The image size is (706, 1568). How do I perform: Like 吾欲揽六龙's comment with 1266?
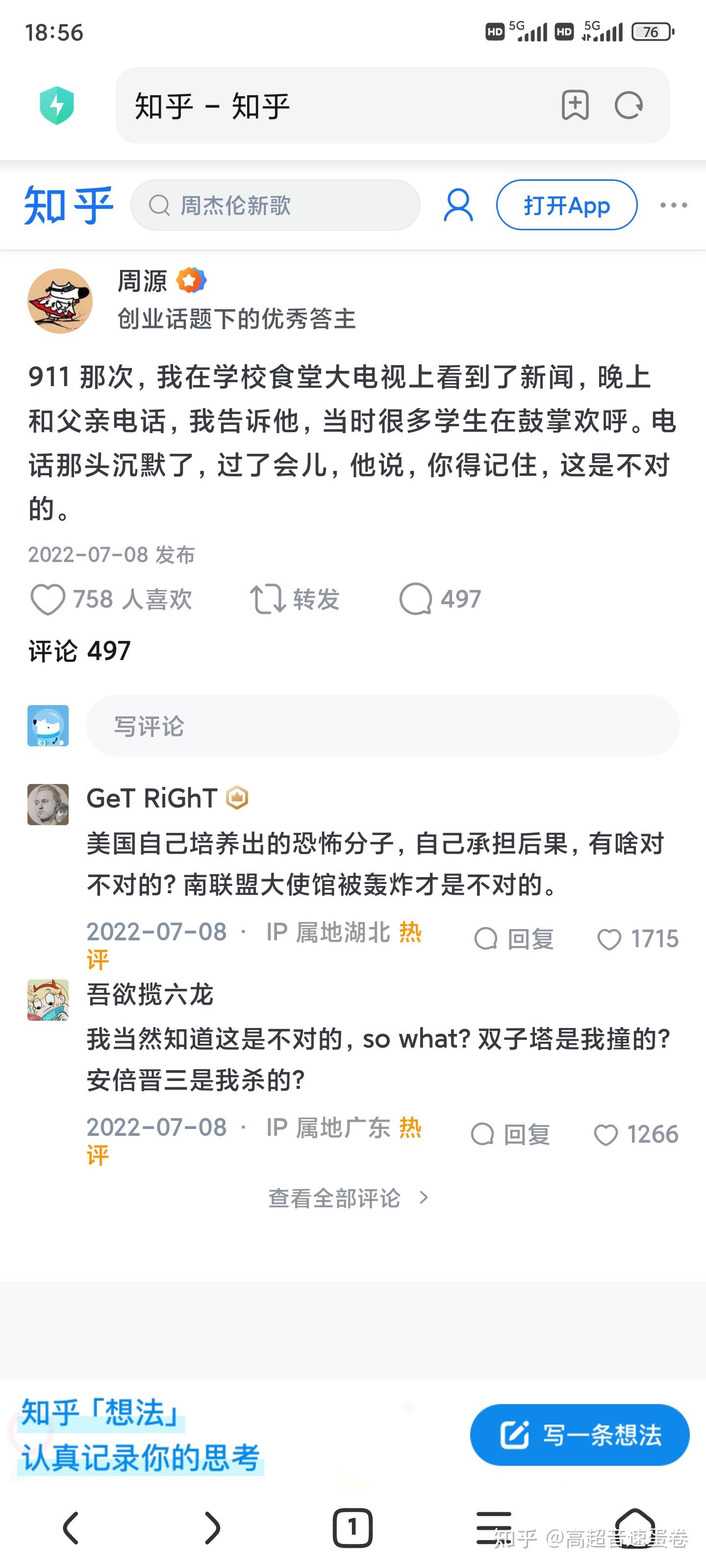(x=635, y=1134)
